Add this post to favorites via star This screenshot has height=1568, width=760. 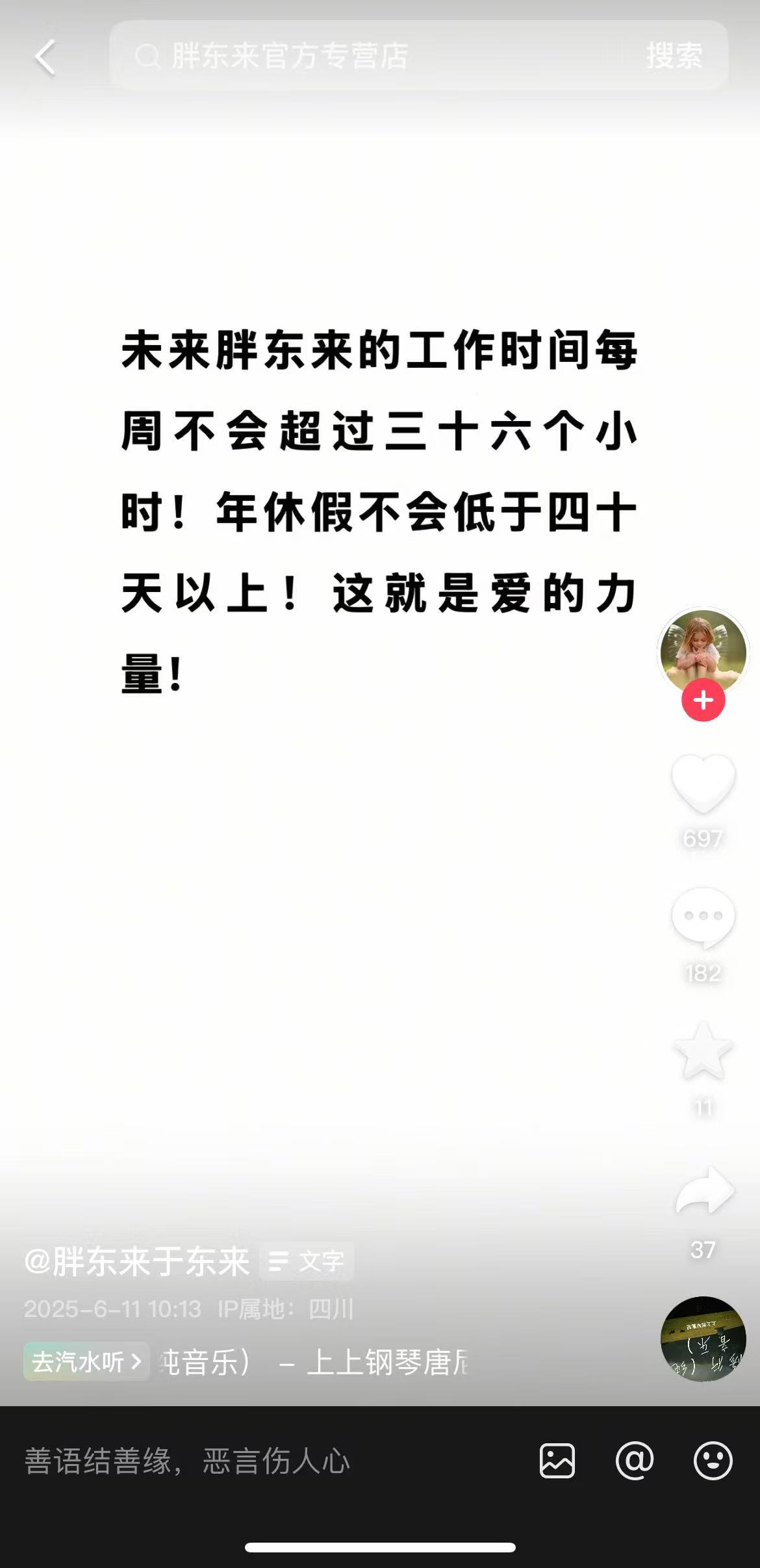[x=703, y=1051]
